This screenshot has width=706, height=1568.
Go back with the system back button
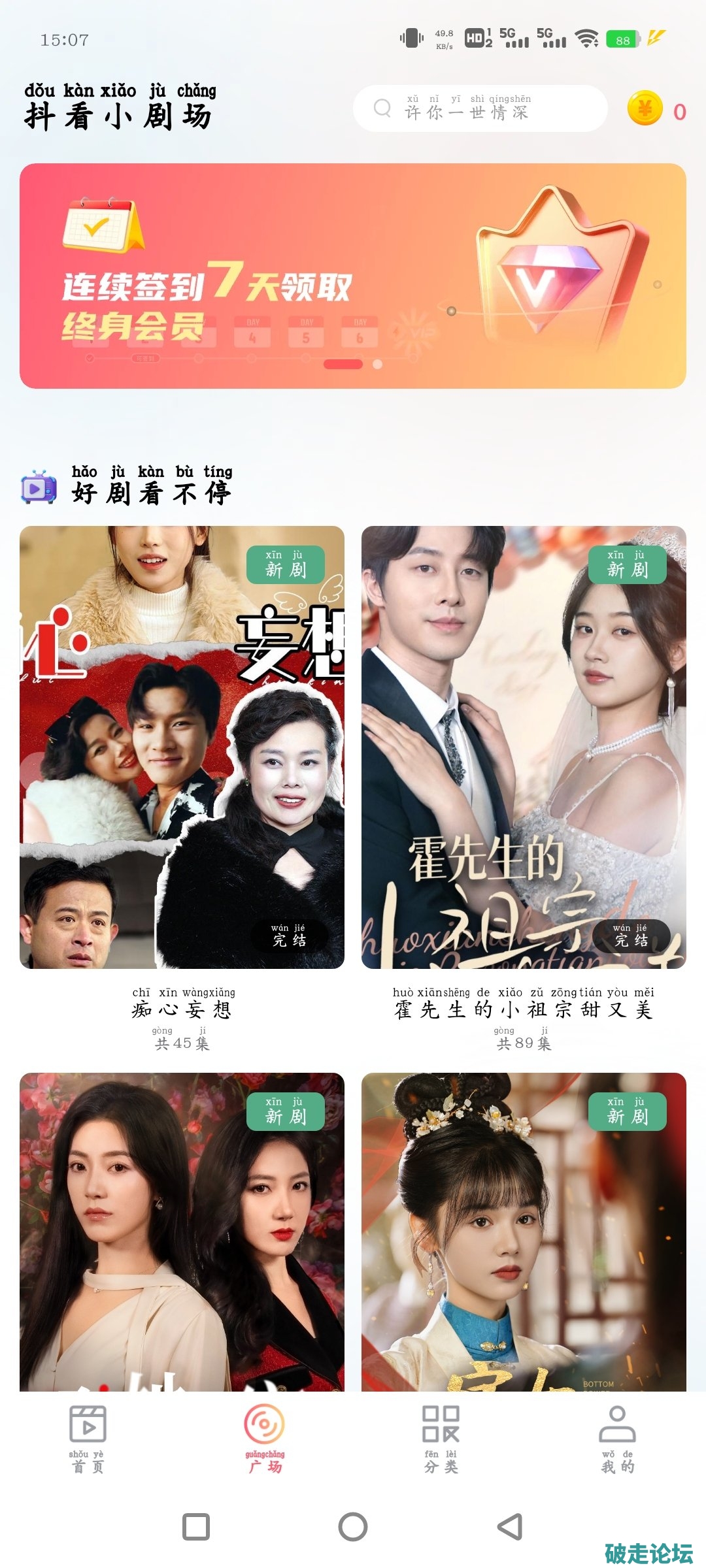pyautogui.click(x=510, y=1527)
